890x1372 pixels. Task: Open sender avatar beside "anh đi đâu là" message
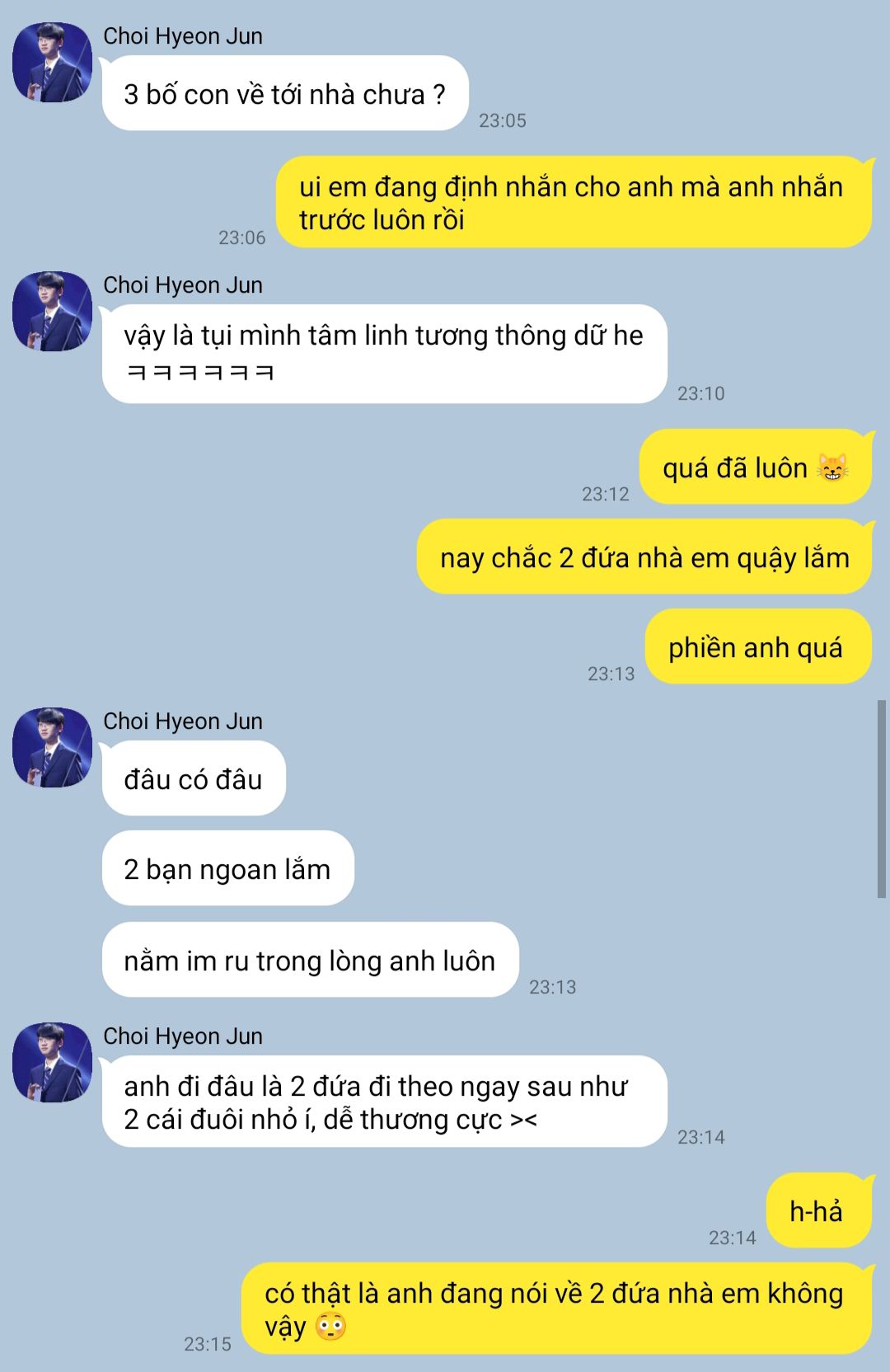52,1063
